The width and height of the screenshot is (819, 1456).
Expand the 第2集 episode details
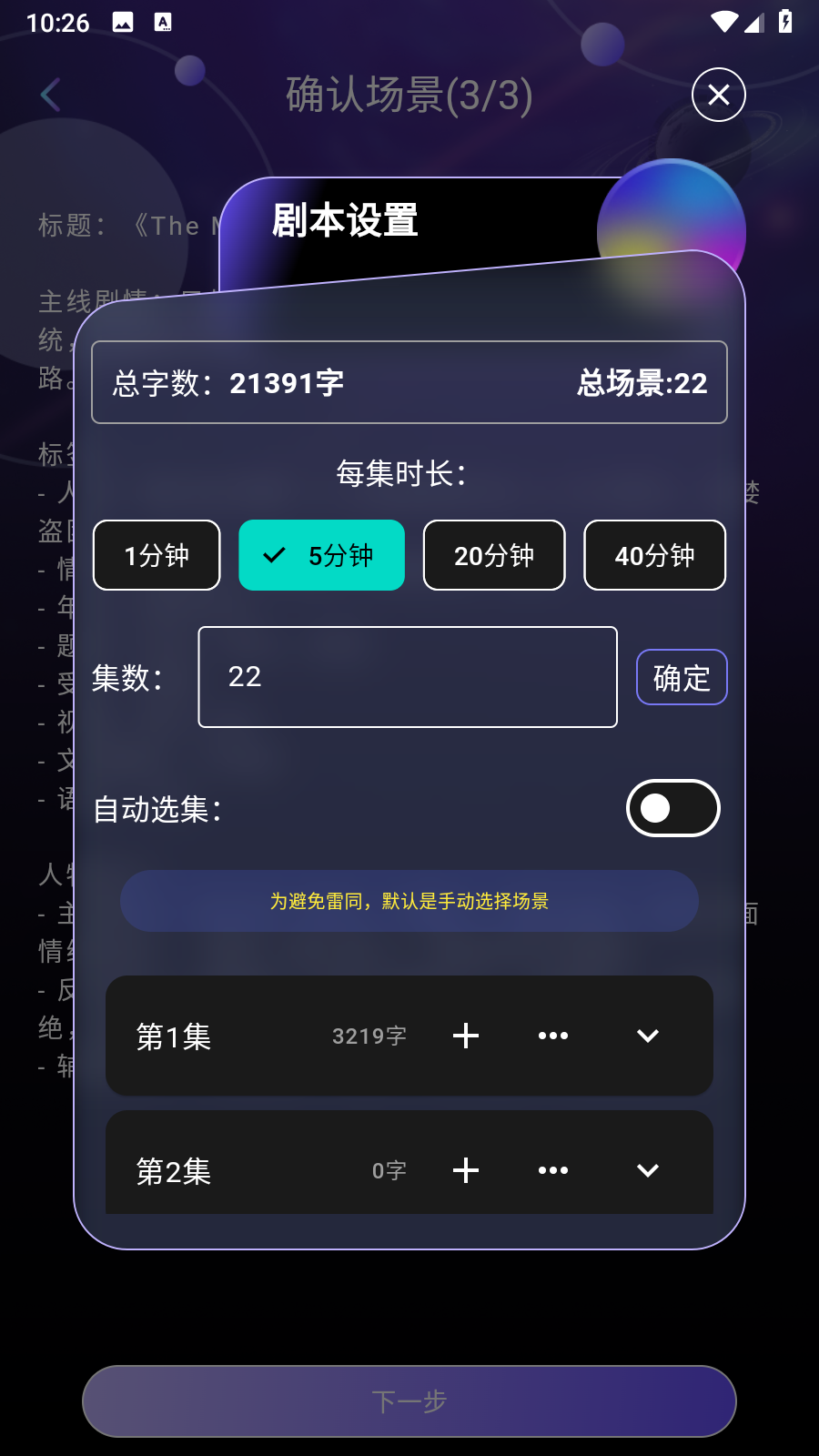647,1171
